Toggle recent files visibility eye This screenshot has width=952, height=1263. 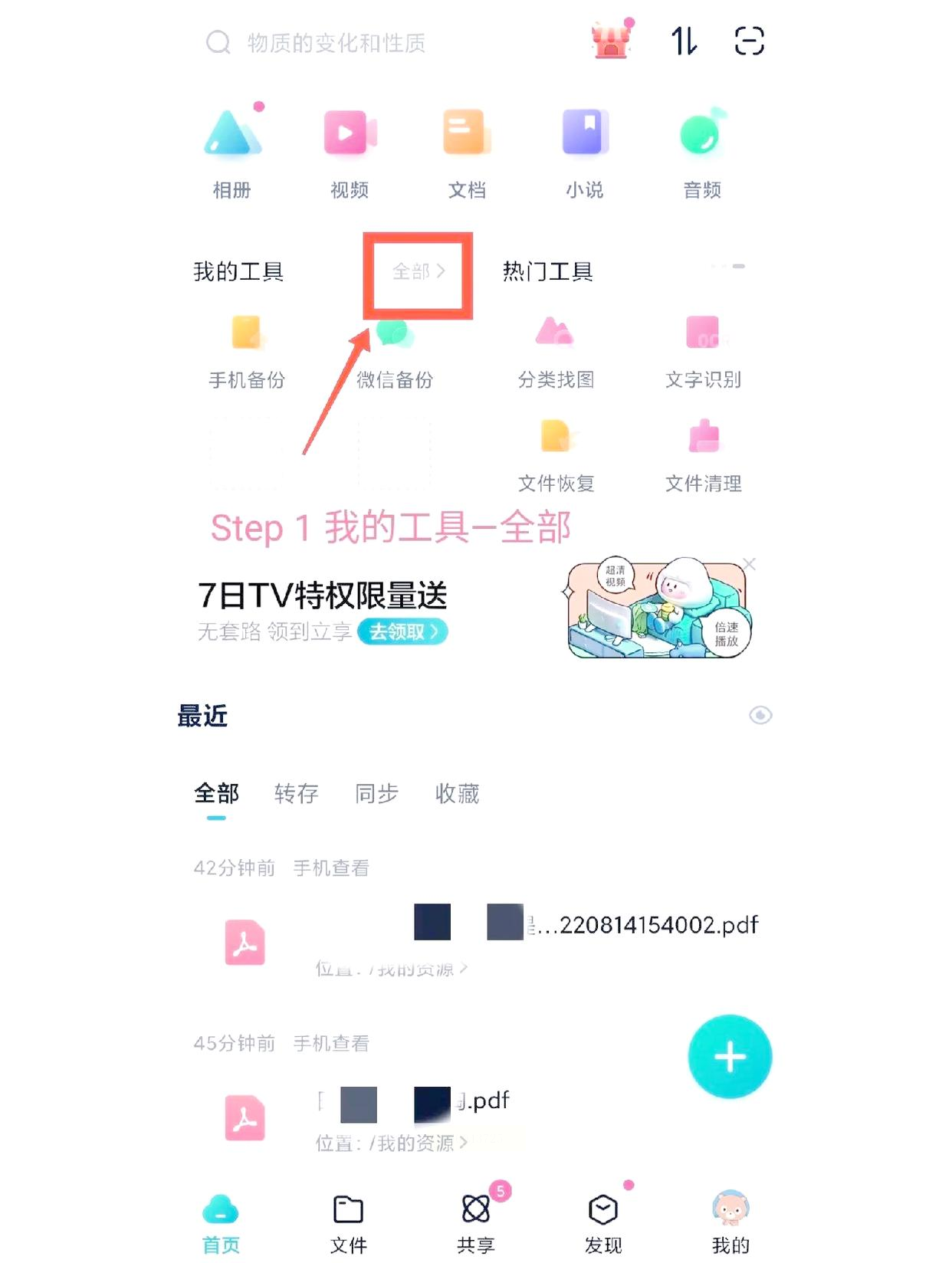[760, 715]
